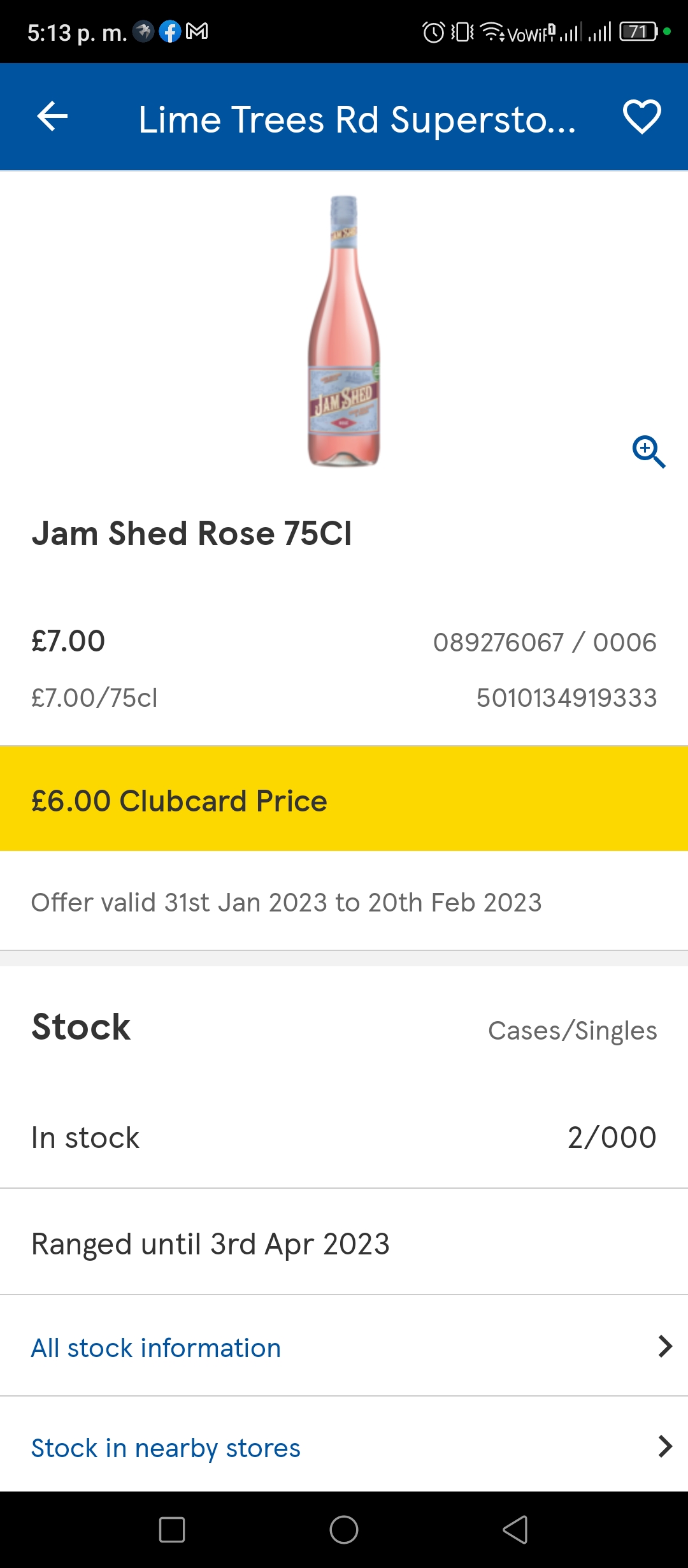Image resolution: width=688 pixels, height=1568 pixels.
Task: Tap the system home button
Action: click(344, 1530)
